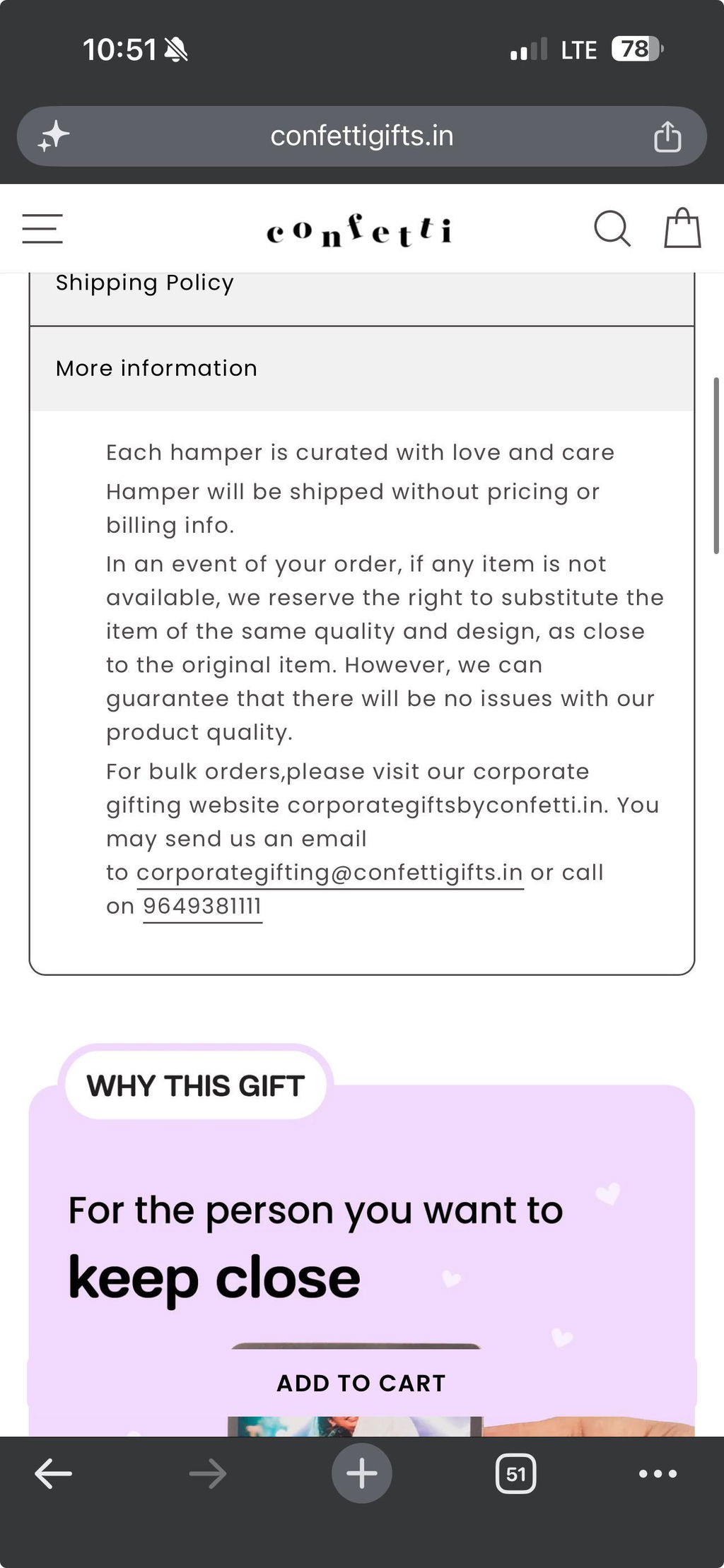Open the browser's three-dot menu
The width and height of the screenshot is (724, 1568).
(658, 1473)
